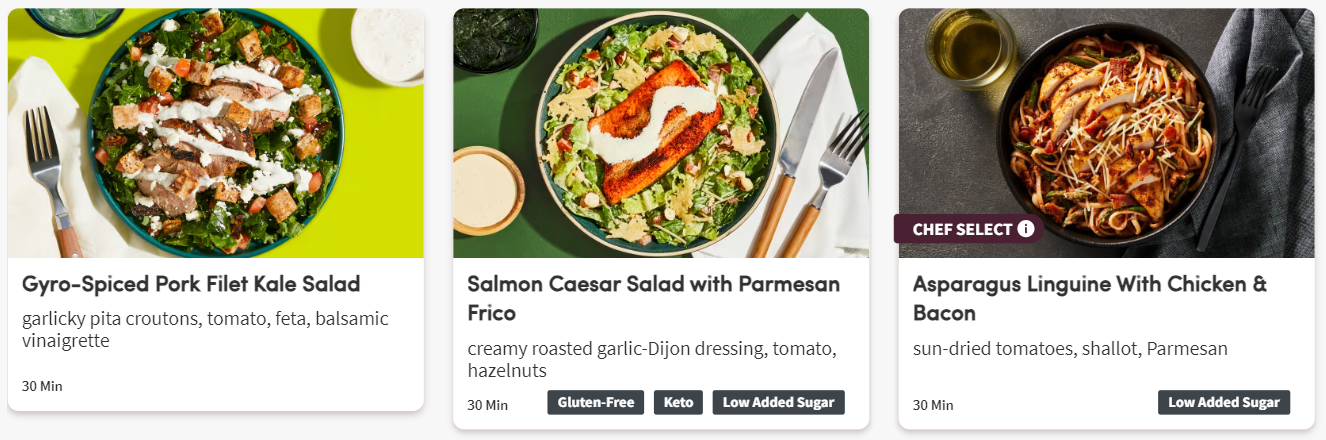Screen dimensions: 1326x440
Task: Open the Gyro-Spiced Pork Filet Kale Salad card
Action: [x=191, y=284]
